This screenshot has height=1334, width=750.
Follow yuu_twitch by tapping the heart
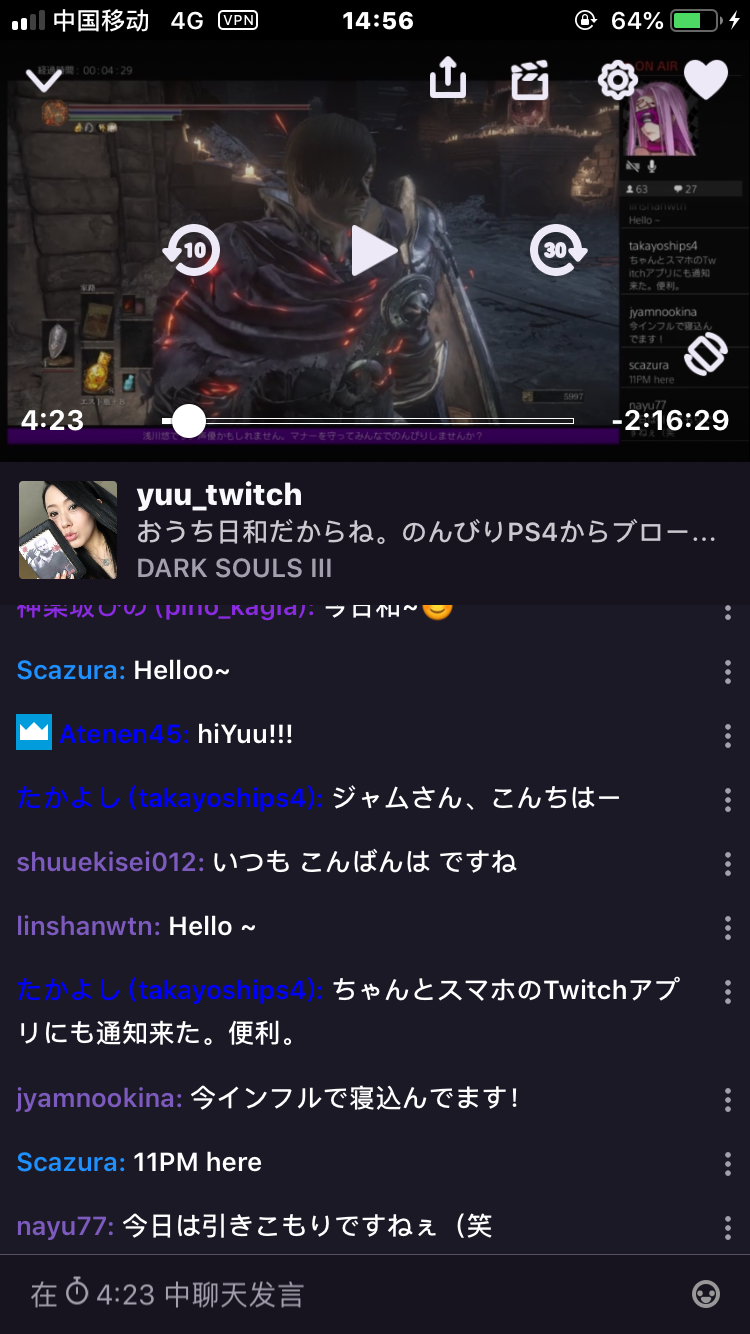click(x=707, y=80)
